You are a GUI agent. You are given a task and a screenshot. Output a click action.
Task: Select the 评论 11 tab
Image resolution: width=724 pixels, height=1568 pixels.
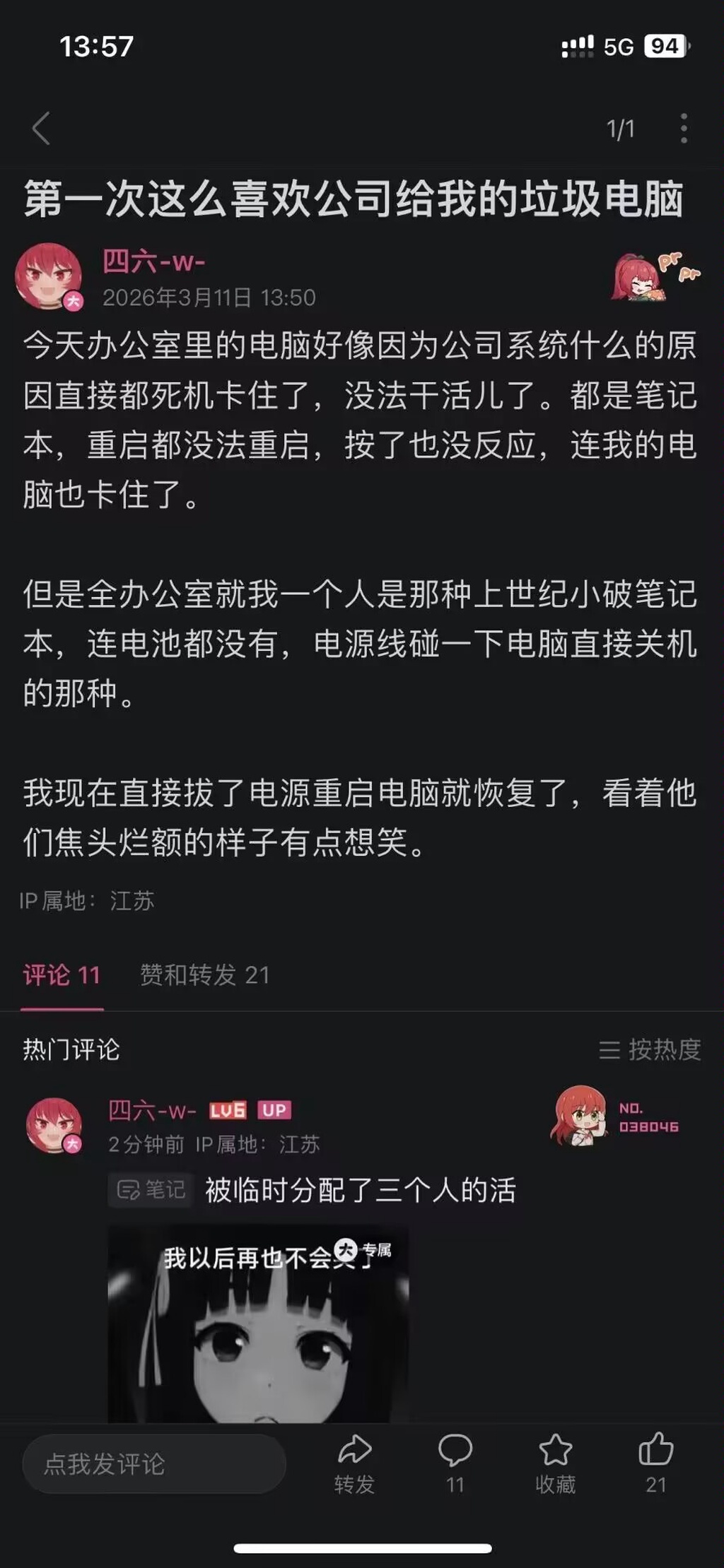pos(62,975)
